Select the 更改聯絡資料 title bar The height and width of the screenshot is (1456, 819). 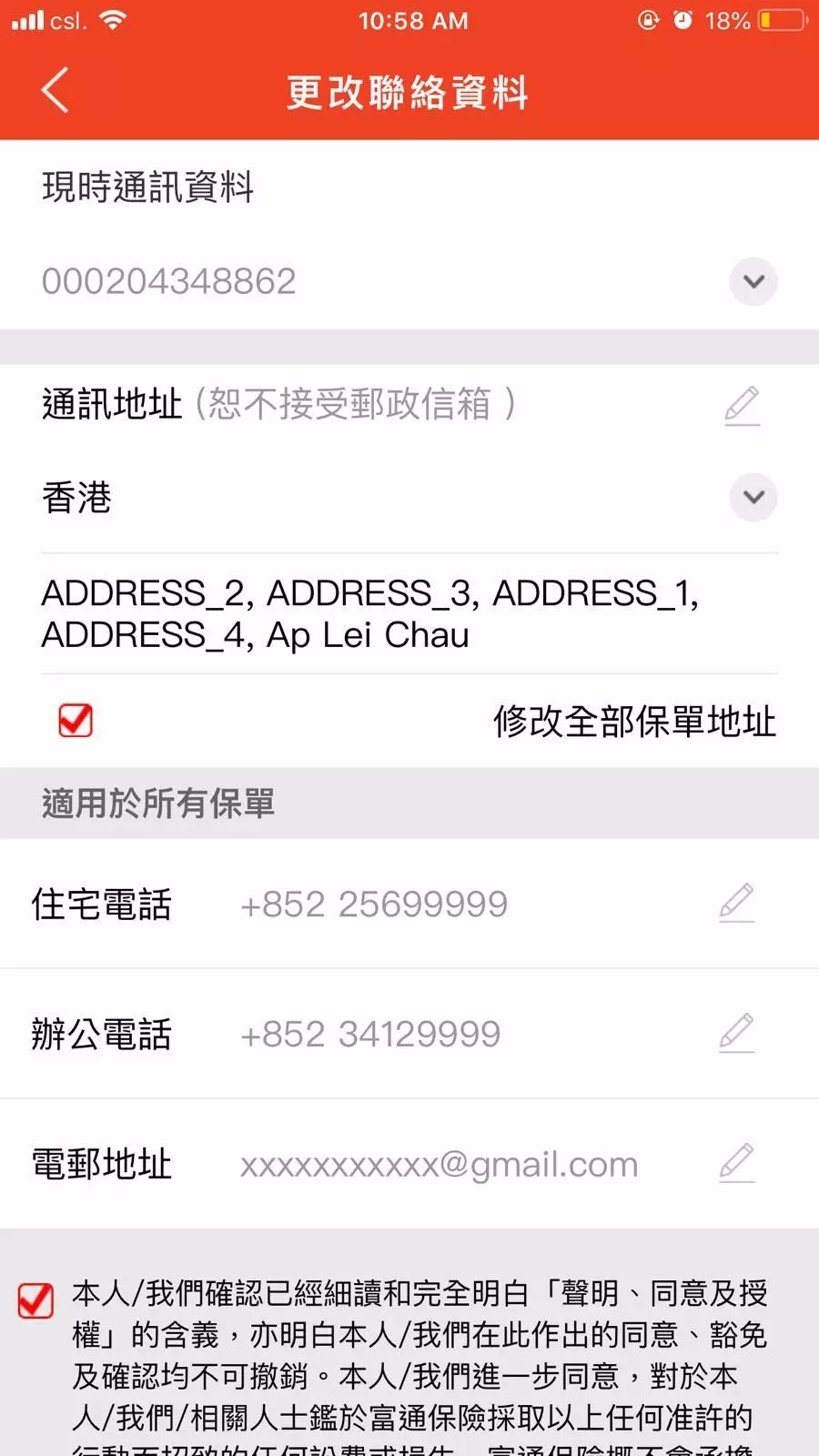(x=408, y=91)
